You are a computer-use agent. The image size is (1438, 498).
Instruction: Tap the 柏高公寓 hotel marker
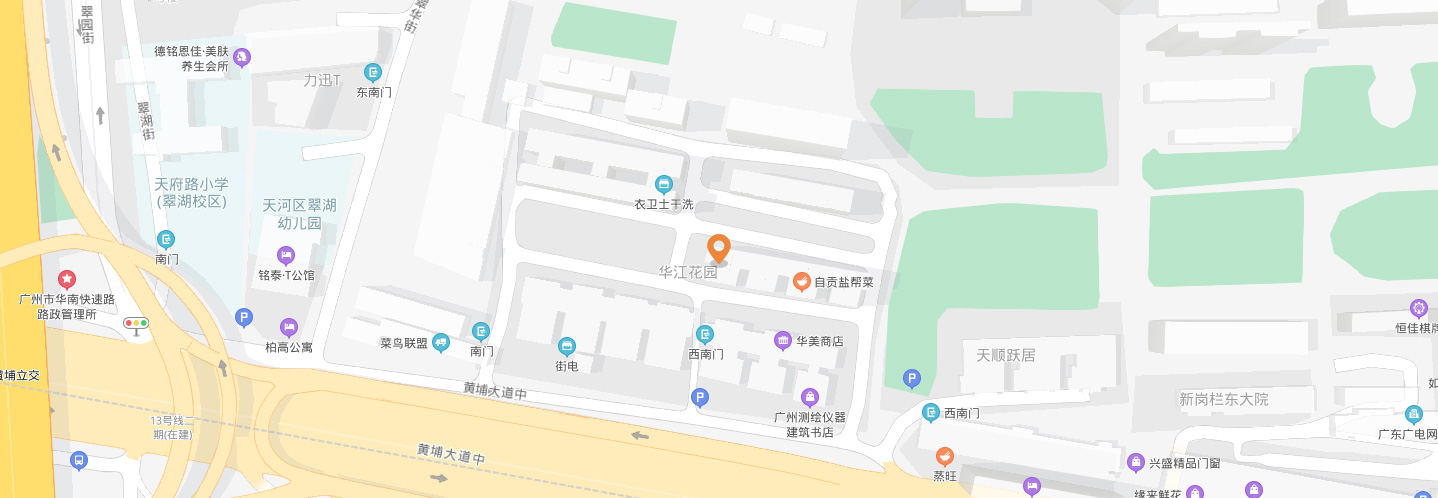[x=289, y=327]
